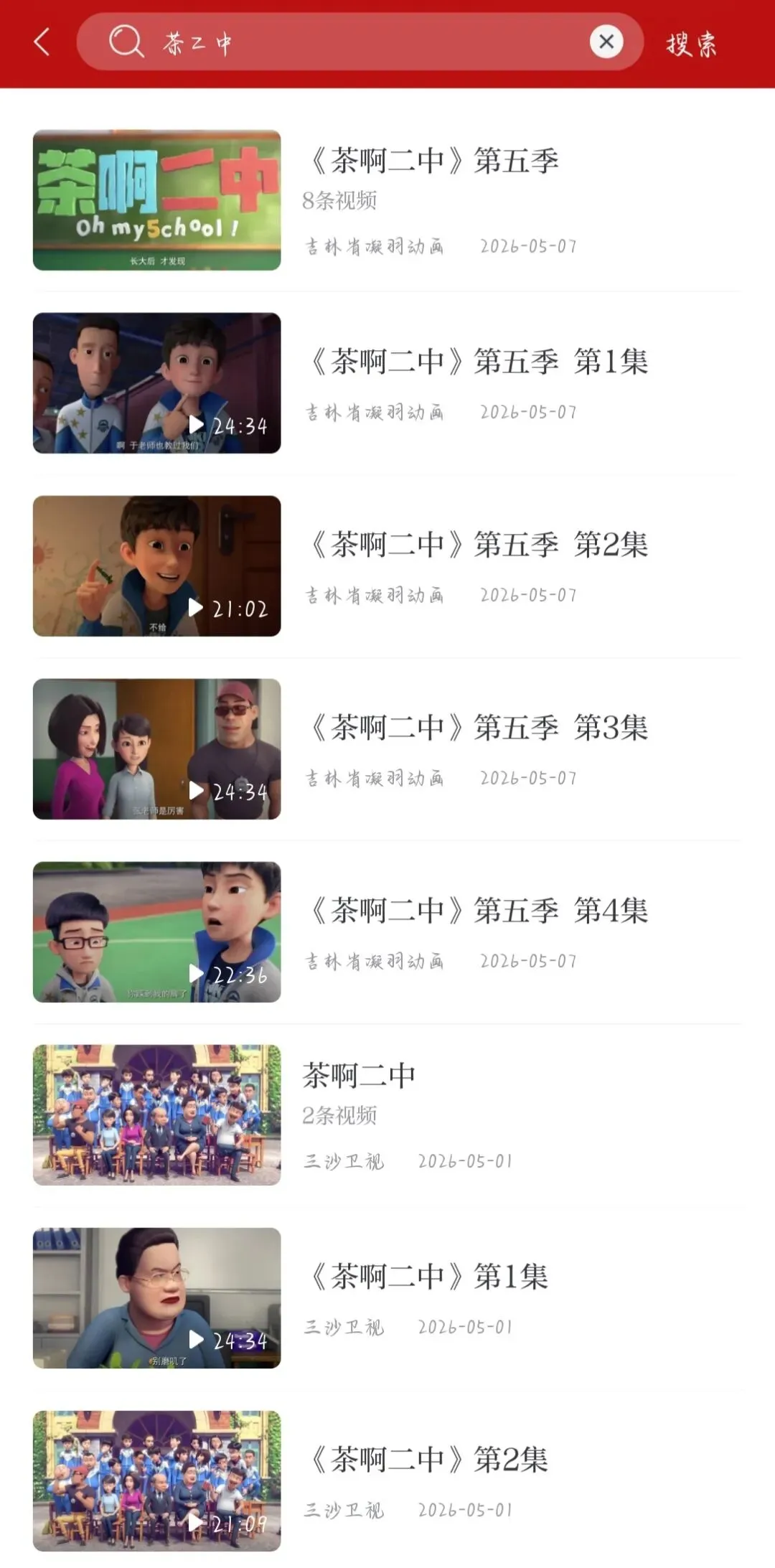Play 《茶啊二中》第五季 第2集
775x1568 pixels.
tap(386, 566)
